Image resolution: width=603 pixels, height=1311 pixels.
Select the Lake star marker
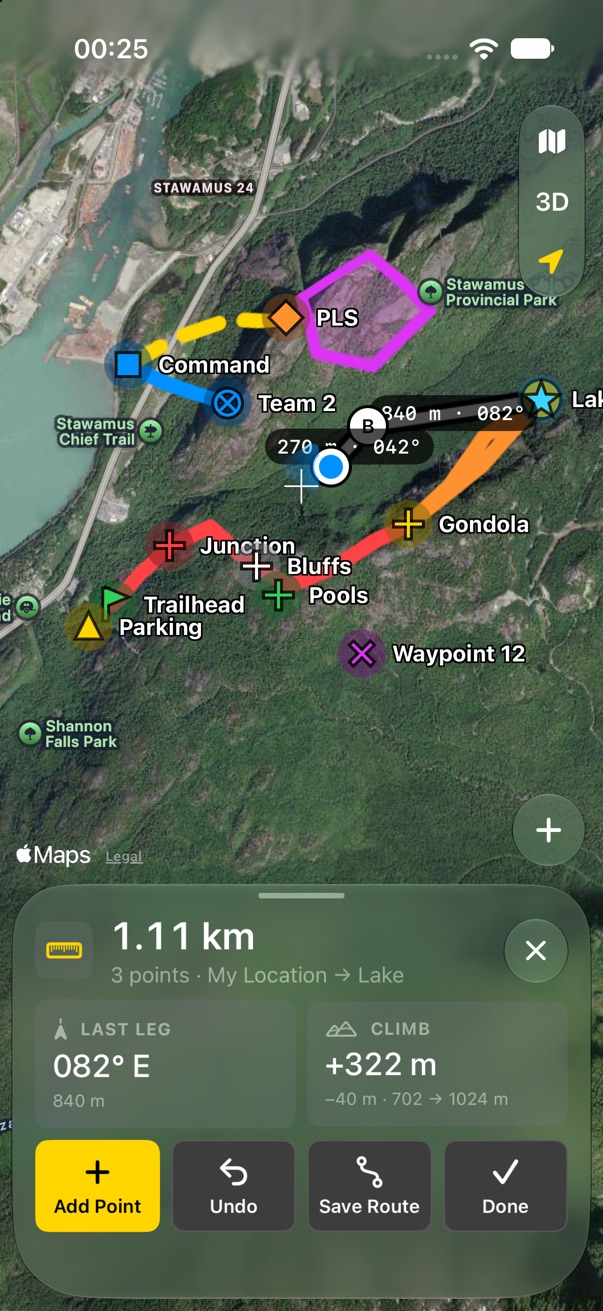(541, 400)
